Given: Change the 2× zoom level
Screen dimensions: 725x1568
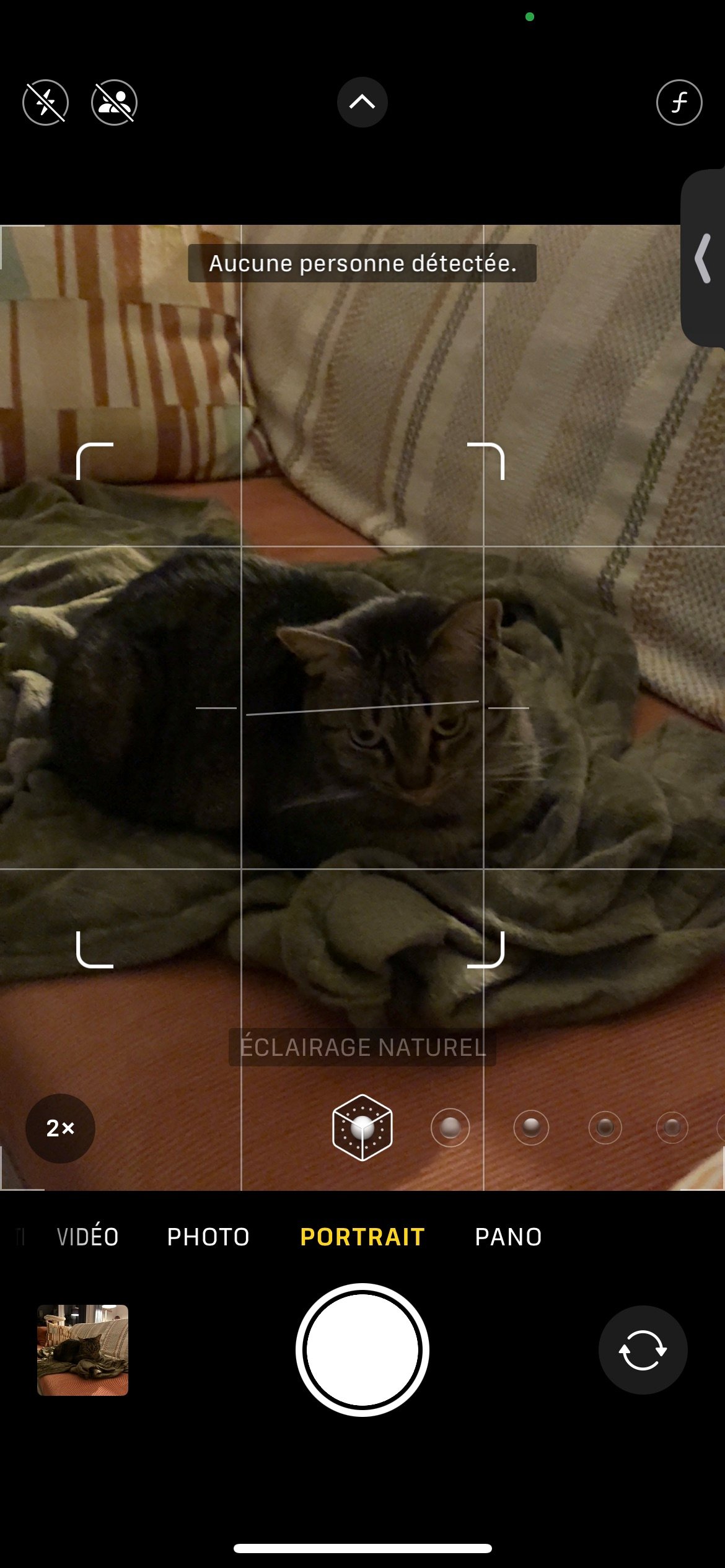Looking at the screenshot, I should tap(60, 1128).
